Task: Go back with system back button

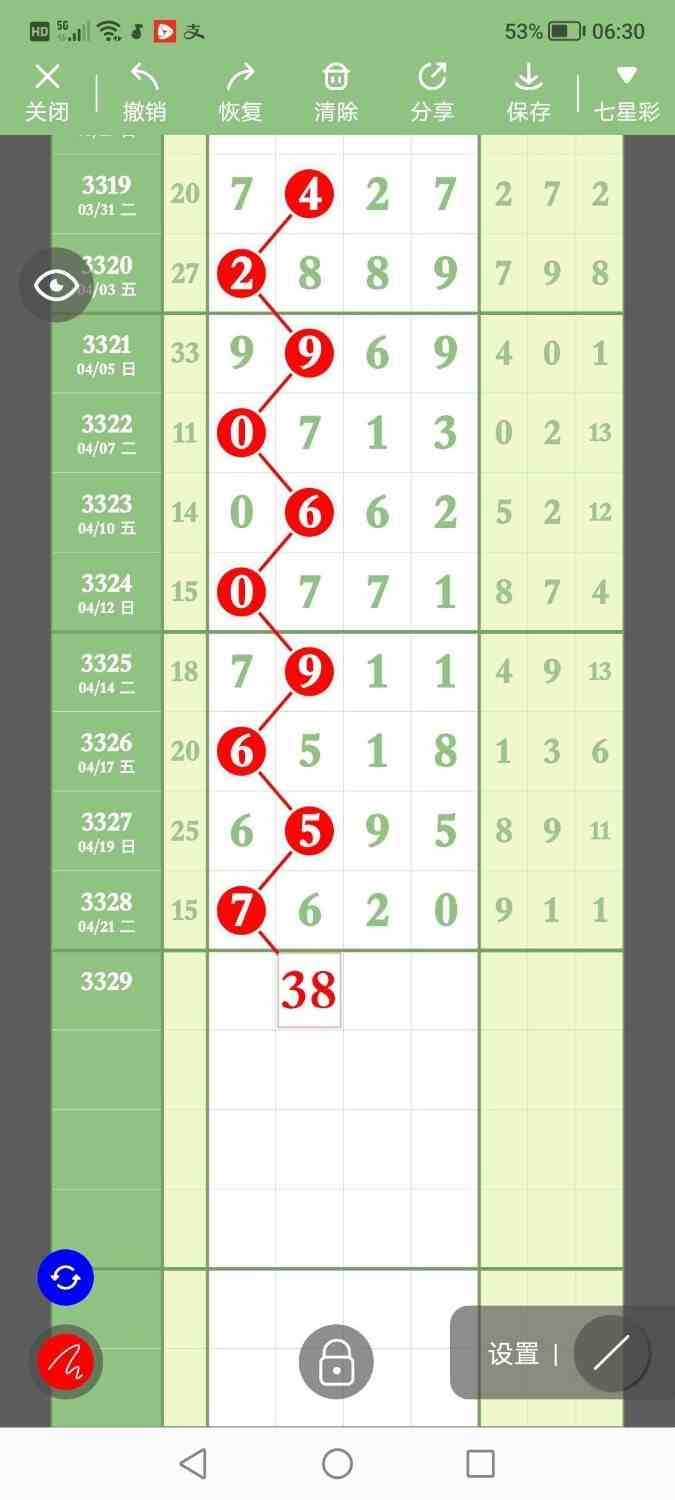Action: click(x=193, y=1464)
